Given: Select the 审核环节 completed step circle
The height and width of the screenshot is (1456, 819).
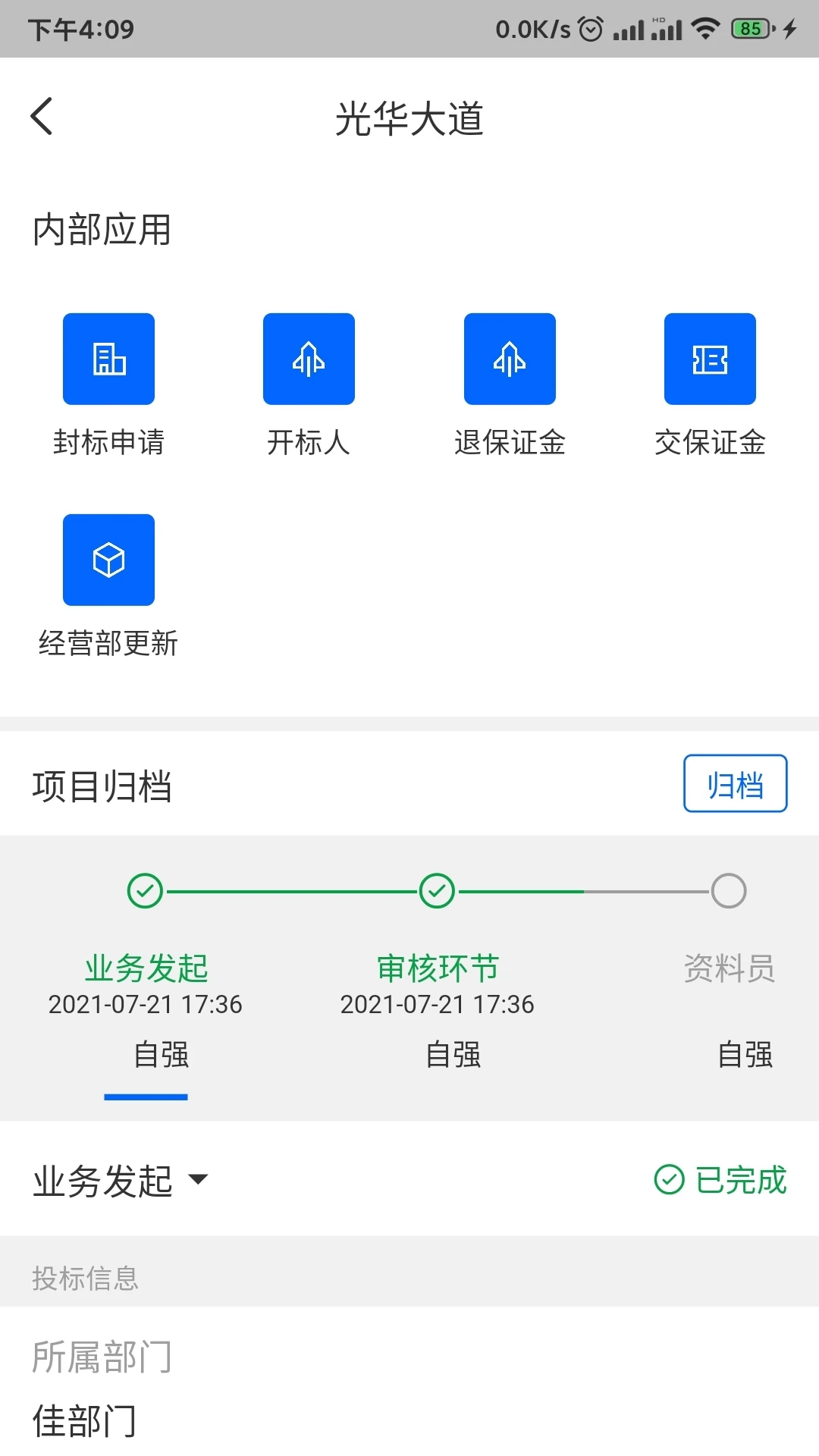Looking at the screenshot, I should pos(436,890).
